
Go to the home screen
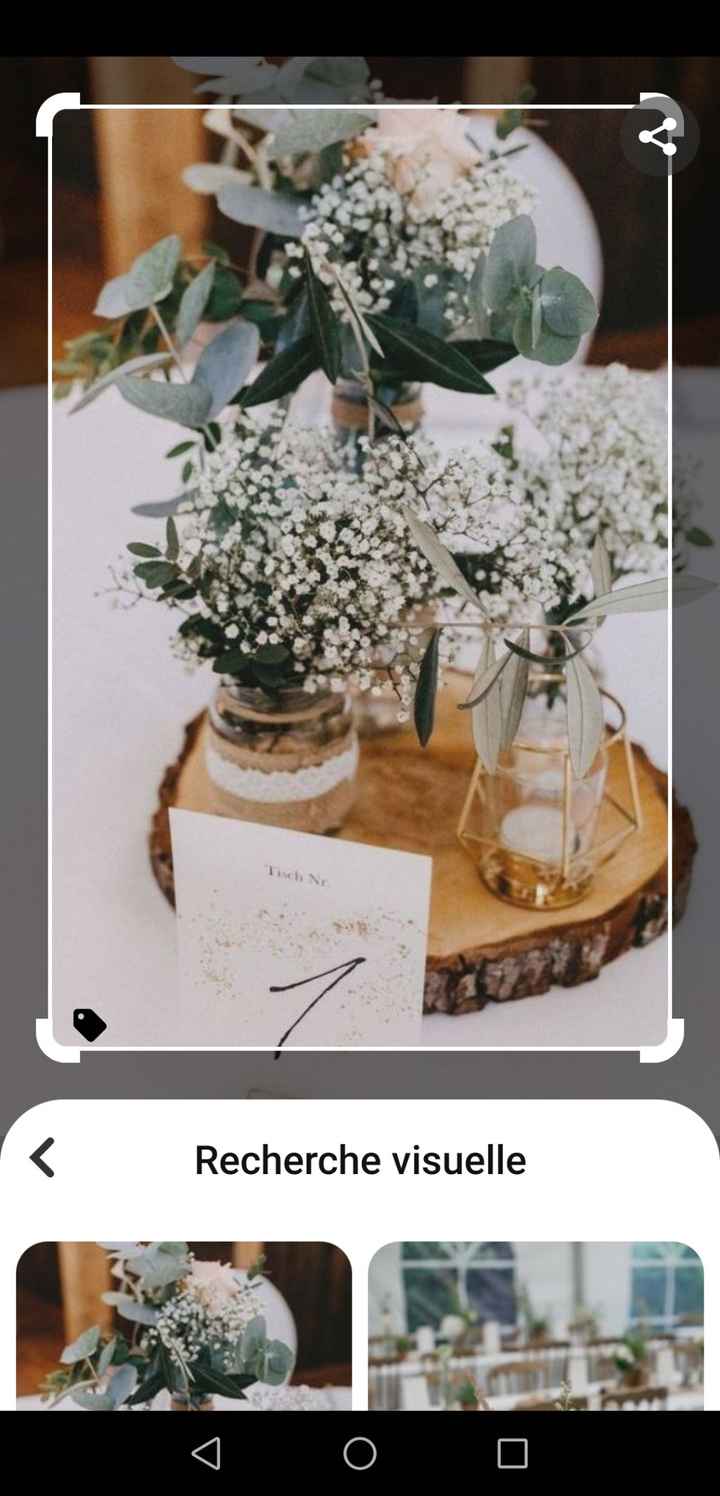(x=360, y=1453)
